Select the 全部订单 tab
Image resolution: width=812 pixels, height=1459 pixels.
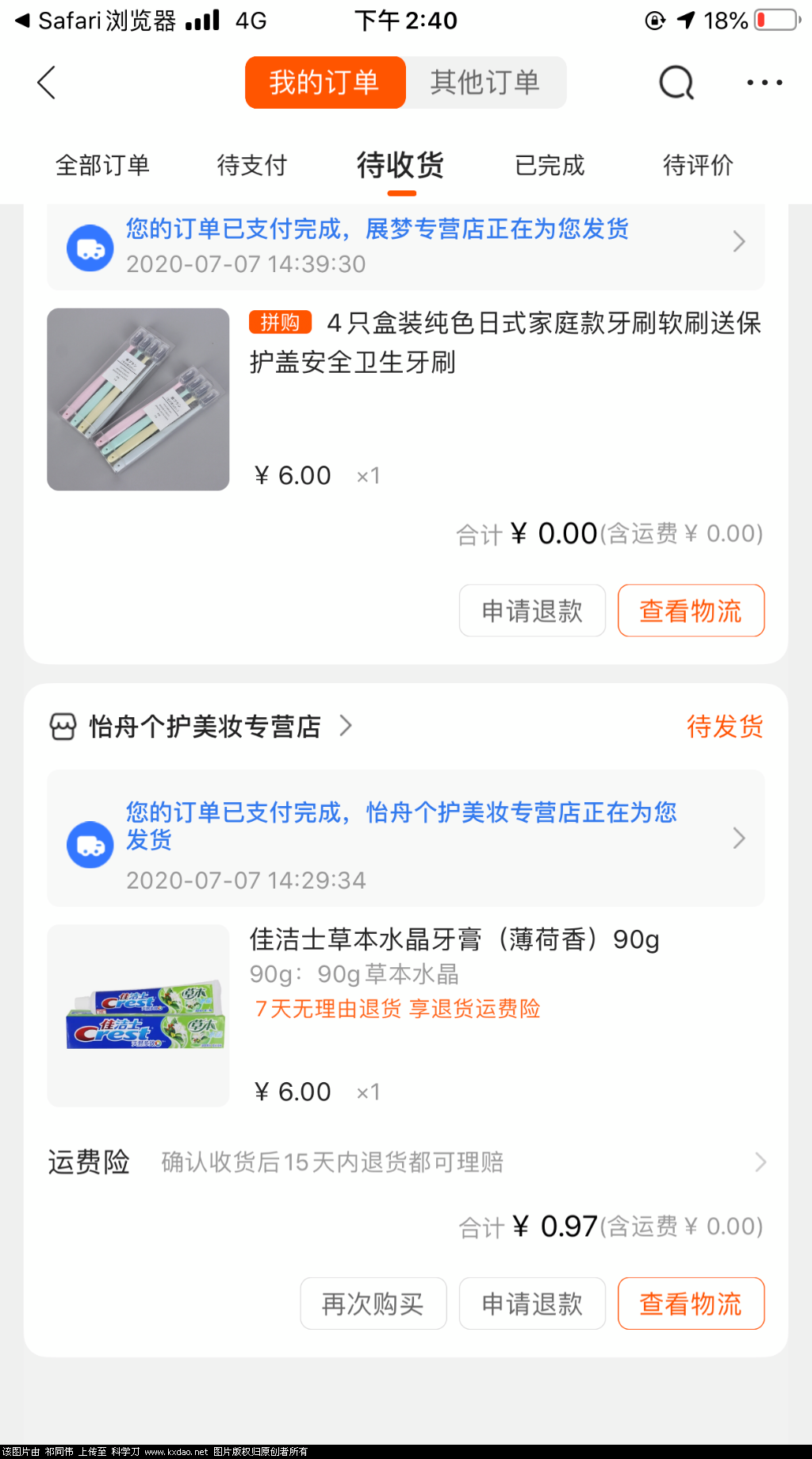tap(102, 165)
